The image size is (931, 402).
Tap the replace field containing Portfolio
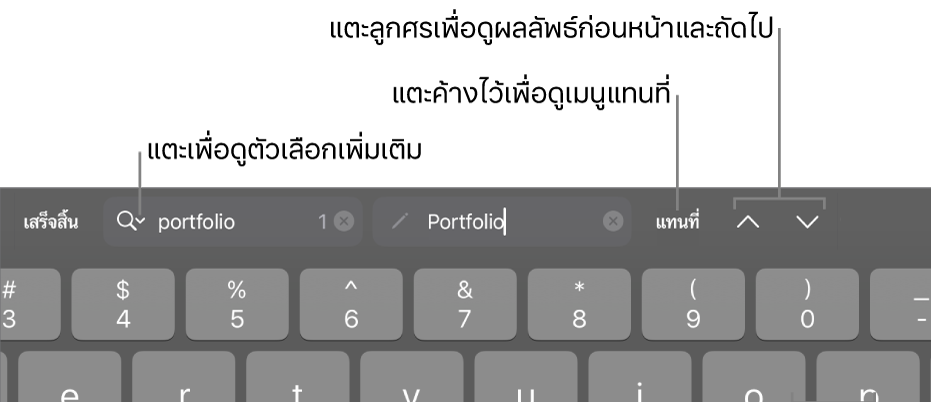[500, 222]
